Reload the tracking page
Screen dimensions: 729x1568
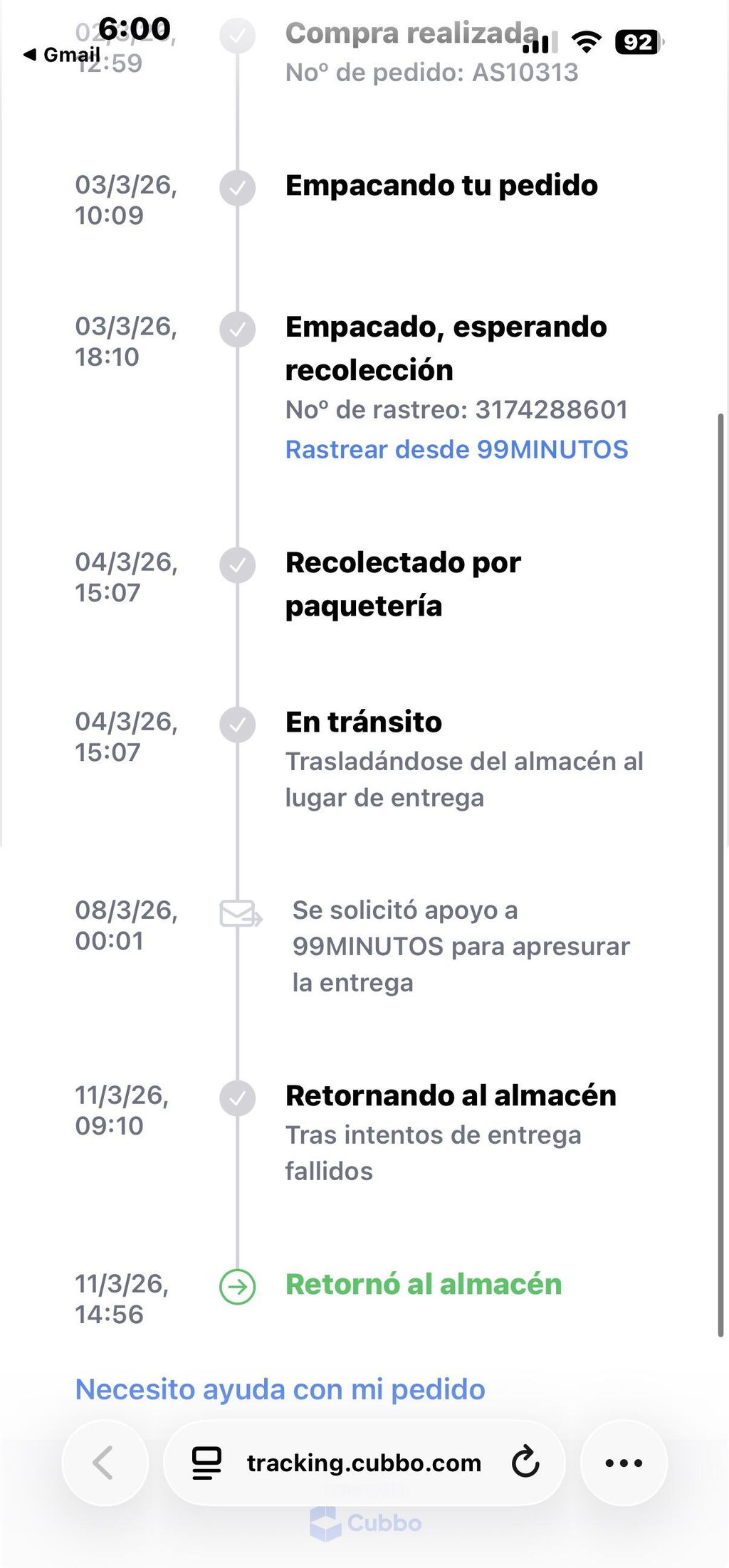525,1463
